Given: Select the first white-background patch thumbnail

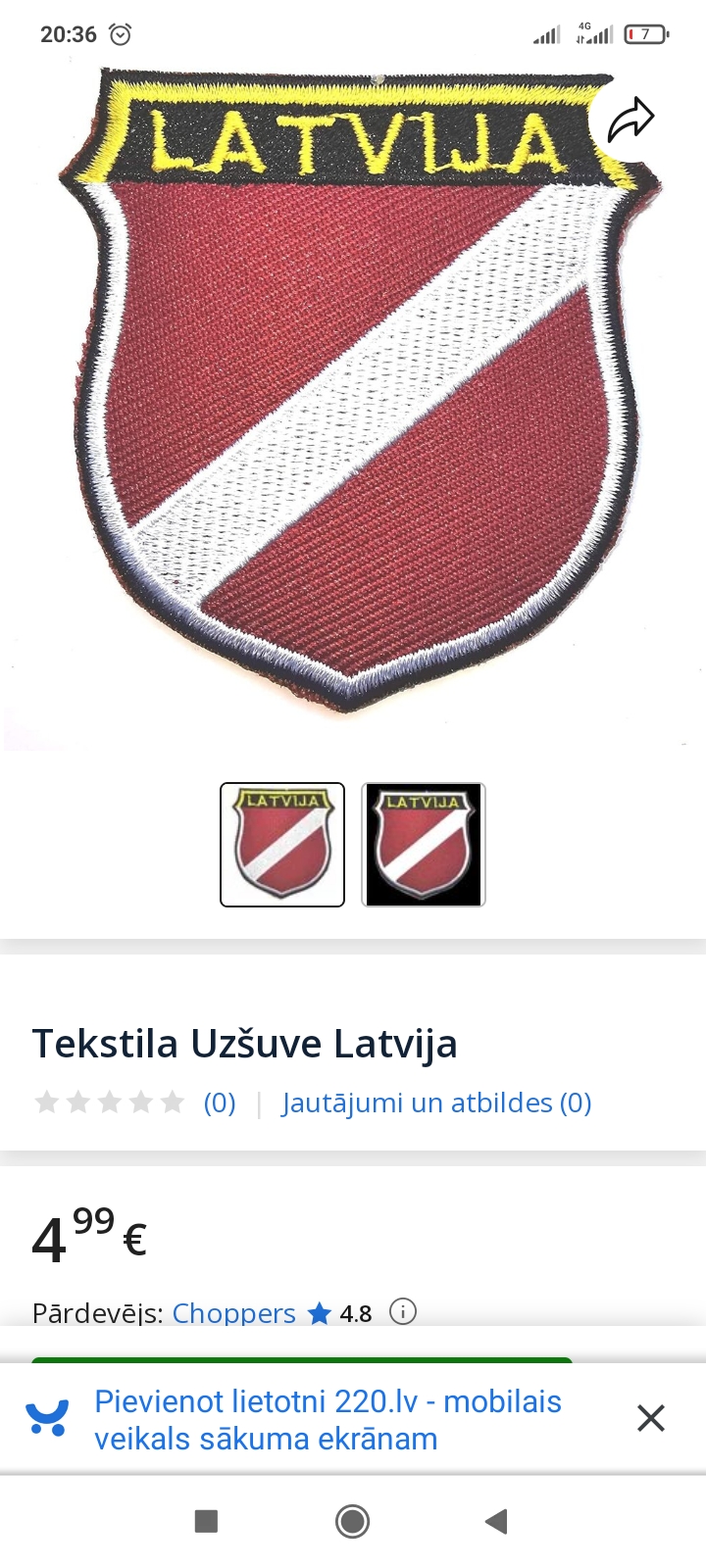Looking at the screenshot, I should [x=282, y=845].
